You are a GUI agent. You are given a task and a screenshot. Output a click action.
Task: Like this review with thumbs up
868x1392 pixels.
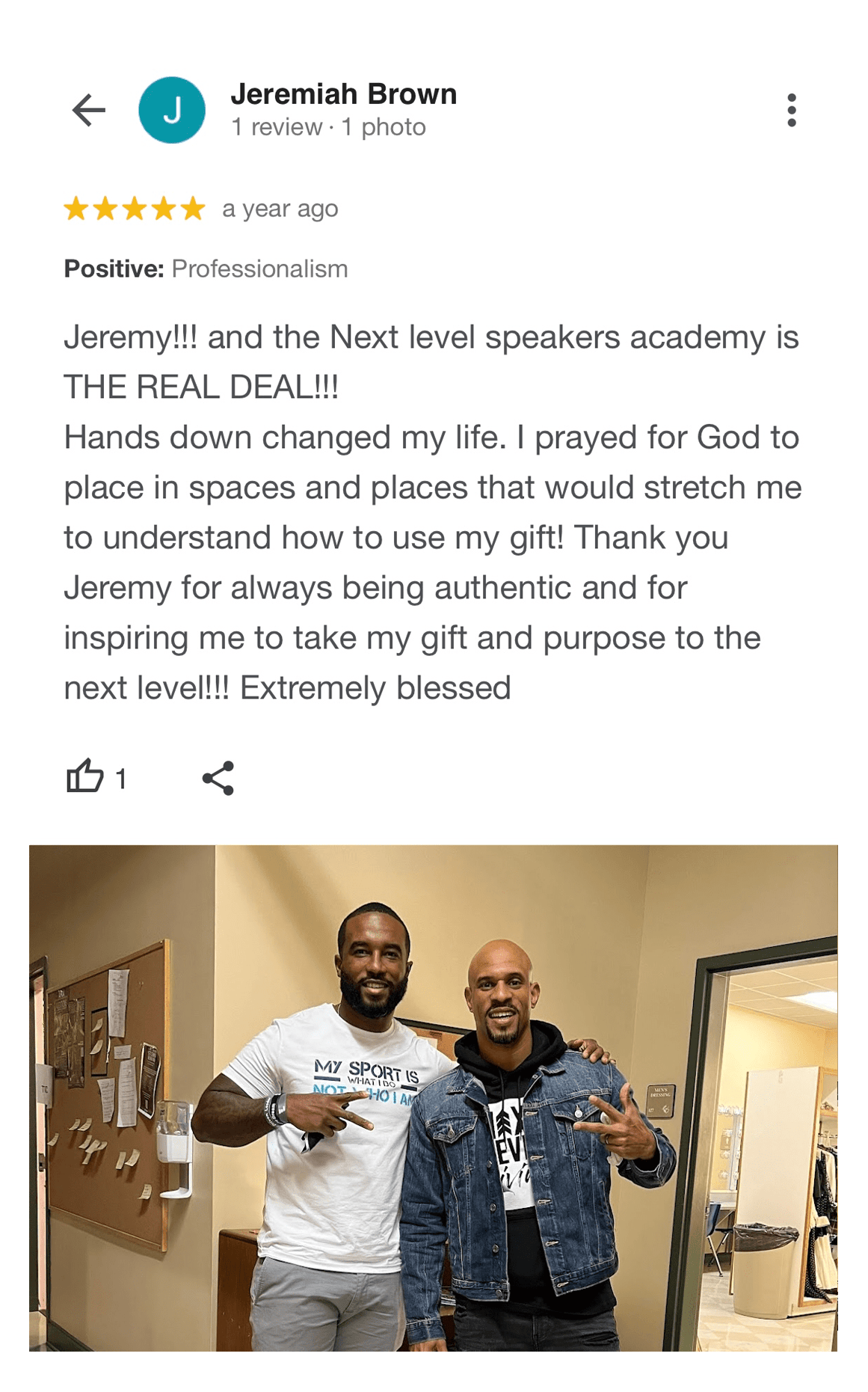(84, 776)
